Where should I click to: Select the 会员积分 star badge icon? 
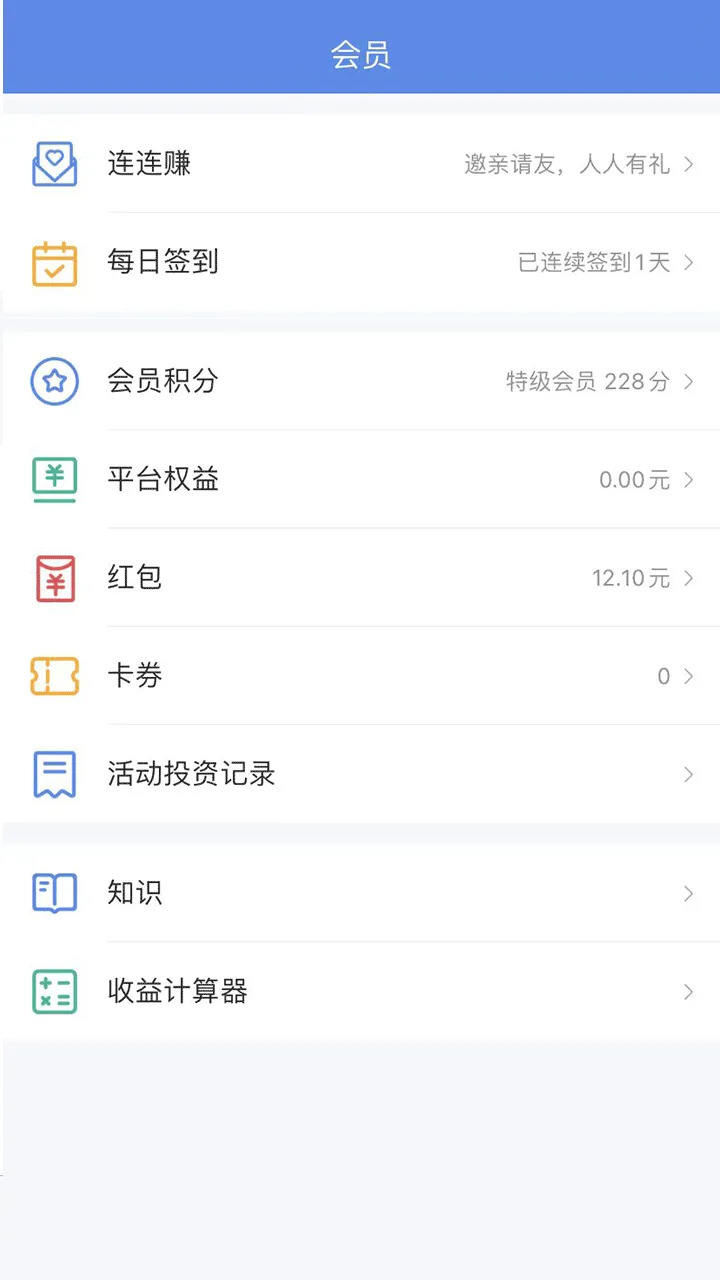(x=54, y=381)
